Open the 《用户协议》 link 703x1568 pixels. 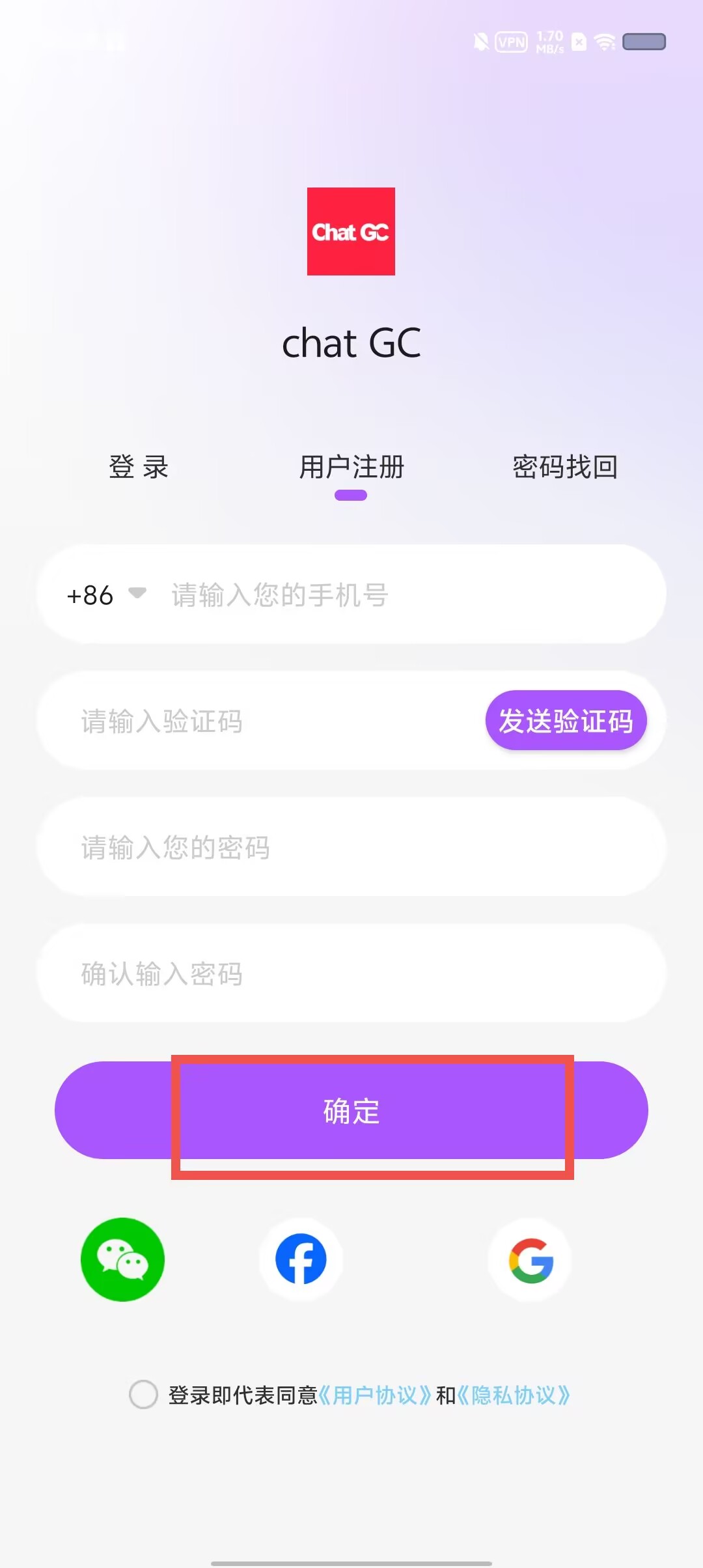(375, 1395)
